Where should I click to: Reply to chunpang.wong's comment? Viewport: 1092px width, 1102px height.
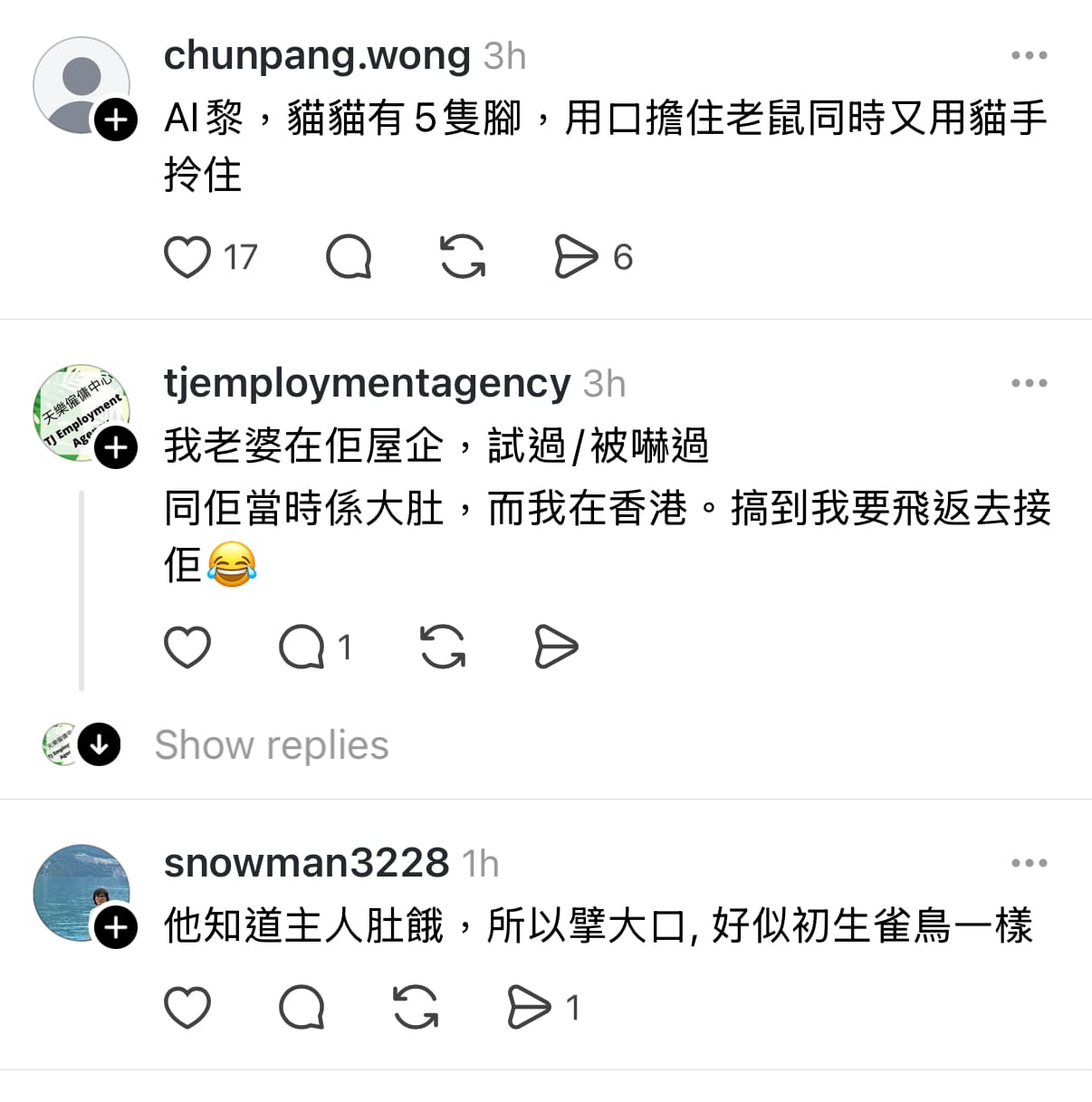(x=349, y=257)
